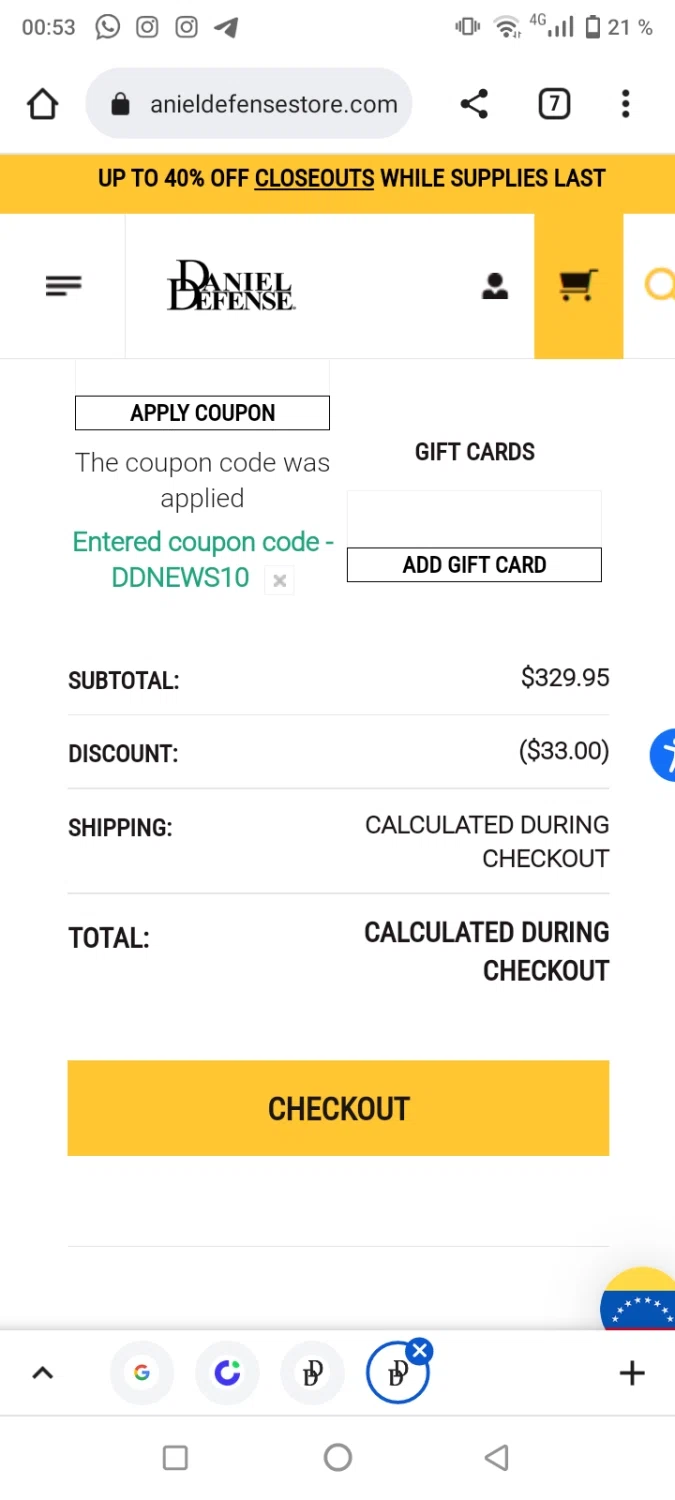Open the accessibility widget
Screen dimensions: 675x1500
(664, 755)
